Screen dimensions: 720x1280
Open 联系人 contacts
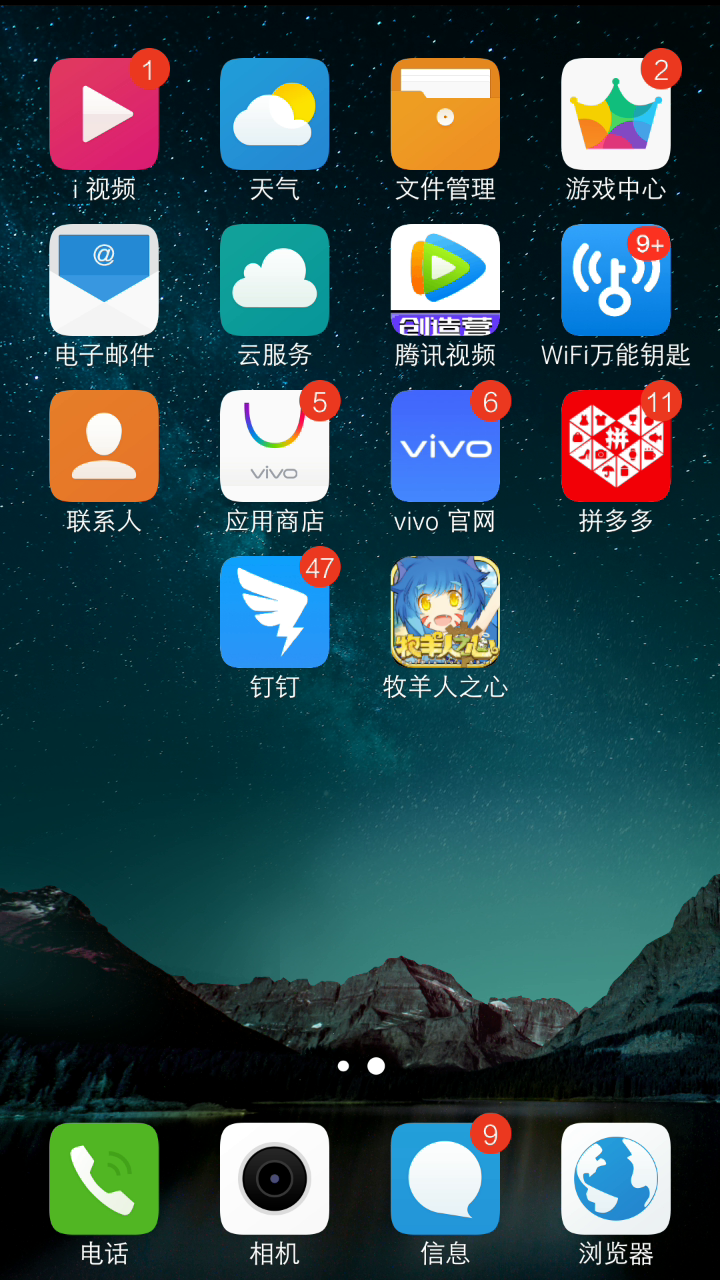(104, 446)
